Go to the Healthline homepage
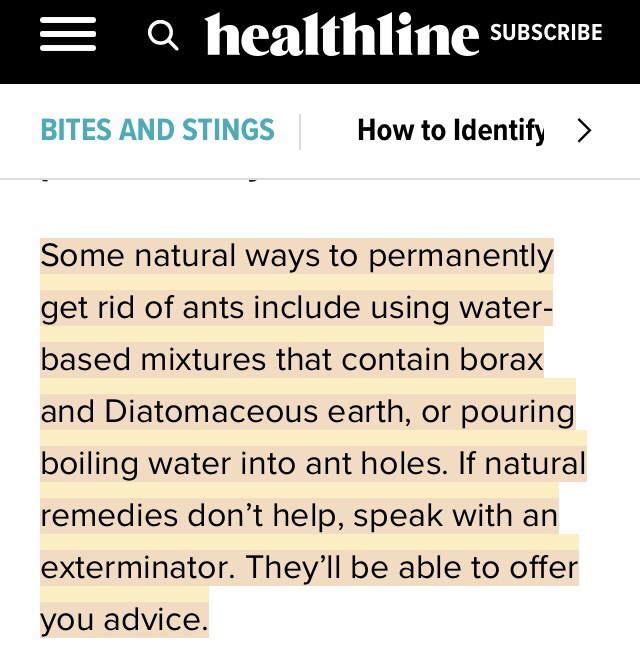Screen dimensions: 640x661 342,35
